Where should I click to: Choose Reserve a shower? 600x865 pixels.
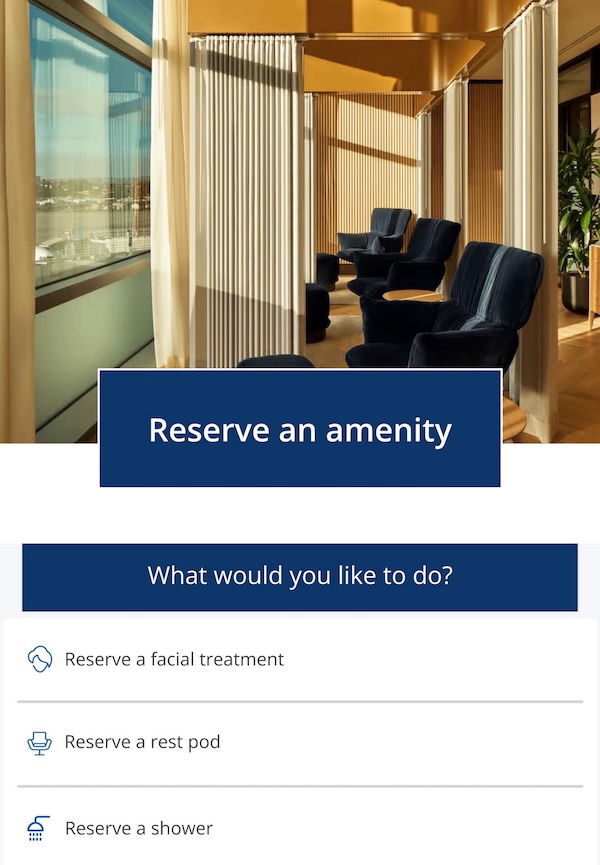(x=138, y=829)
